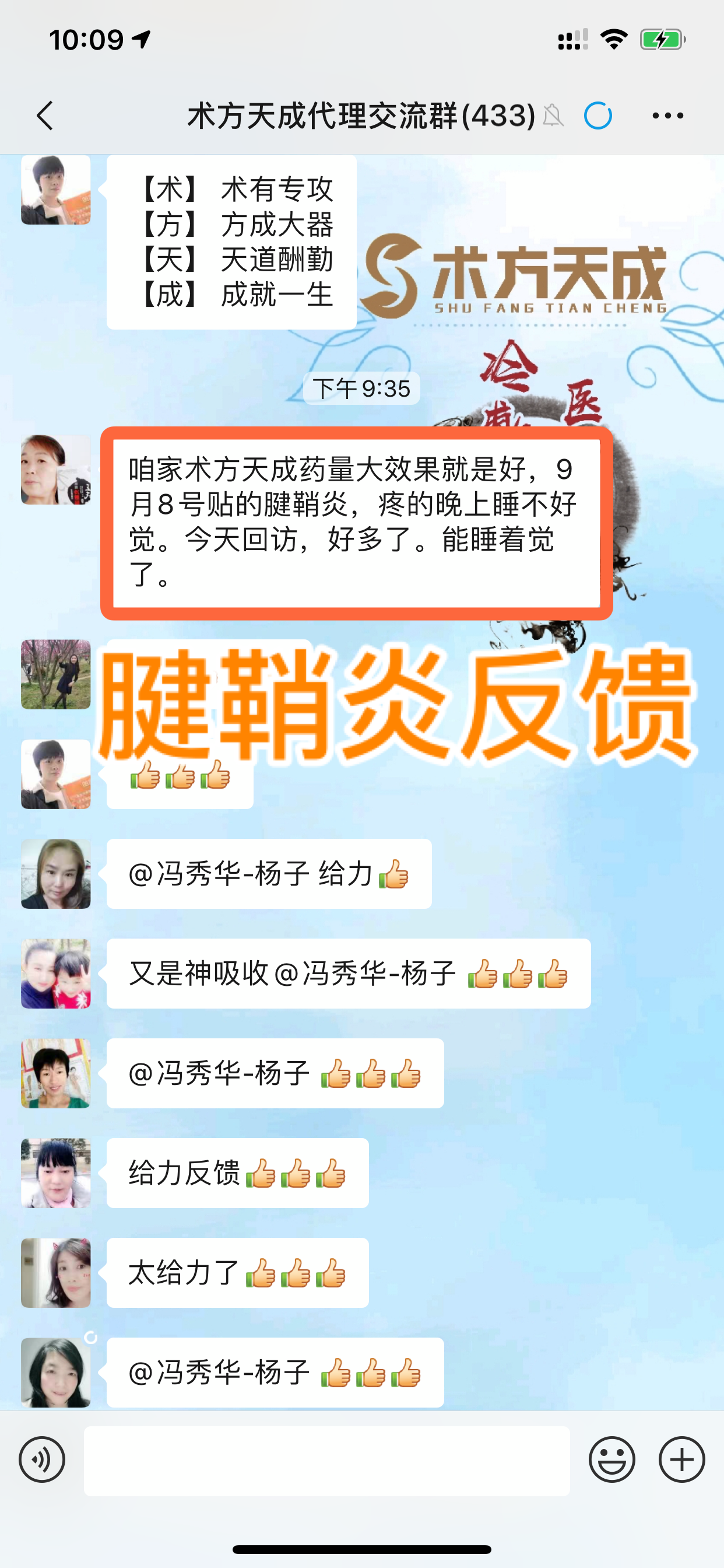Switch to voice message input

tap(42, 1459)
